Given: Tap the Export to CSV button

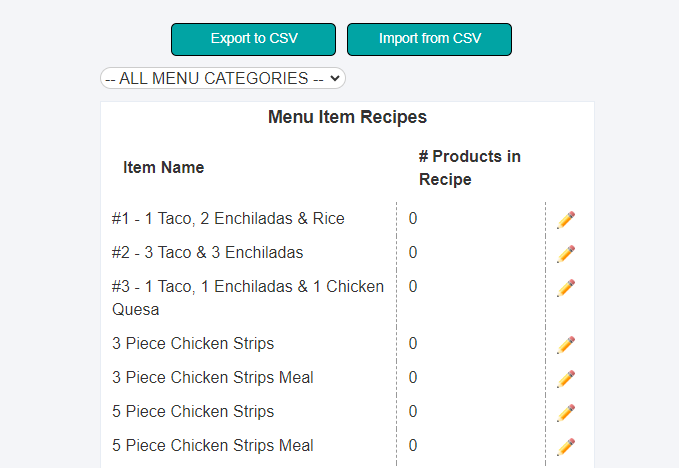Looking at the screenshot, I should 253,39.
